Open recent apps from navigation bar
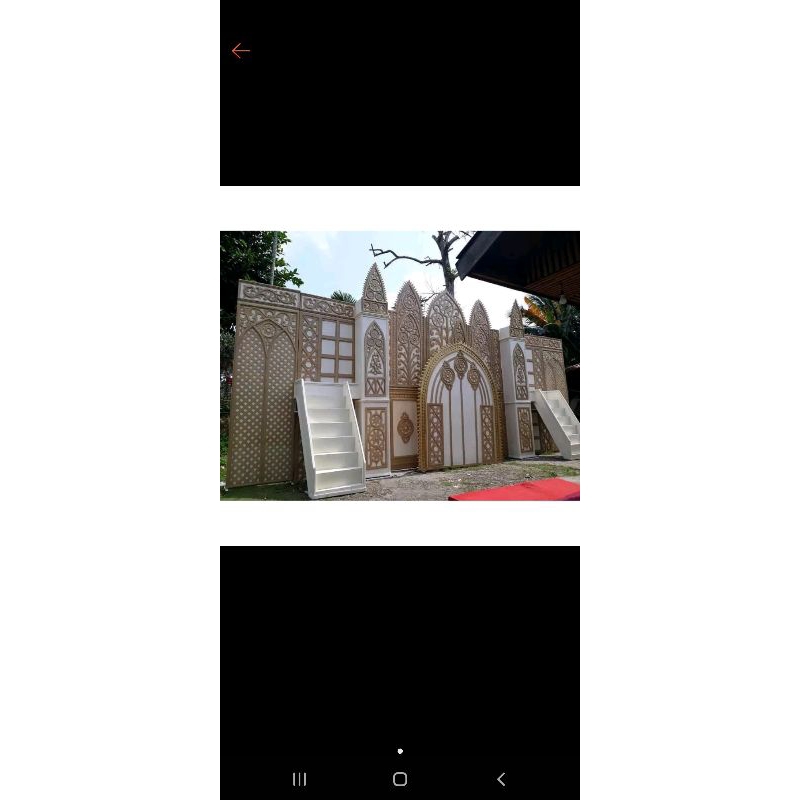800x800 pixels. [299, 779]
